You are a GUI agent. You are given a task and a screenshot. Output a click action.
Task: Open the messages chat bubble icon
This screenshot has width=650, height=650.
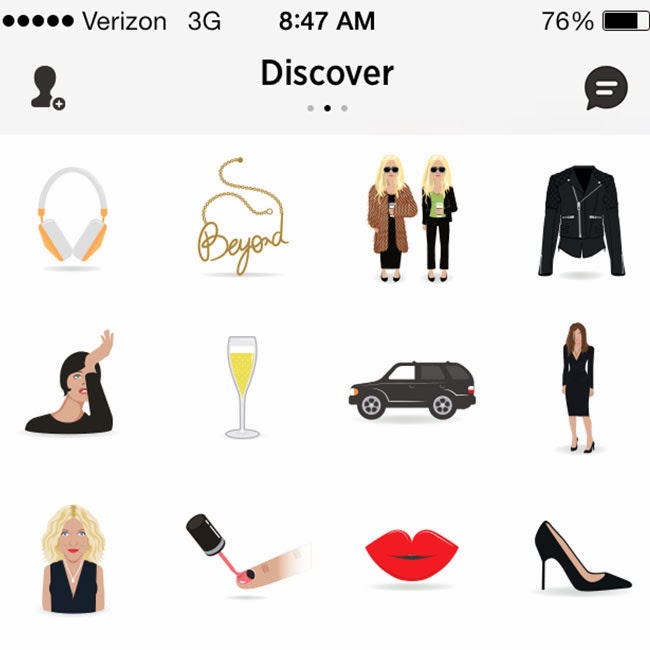point(606,90)
